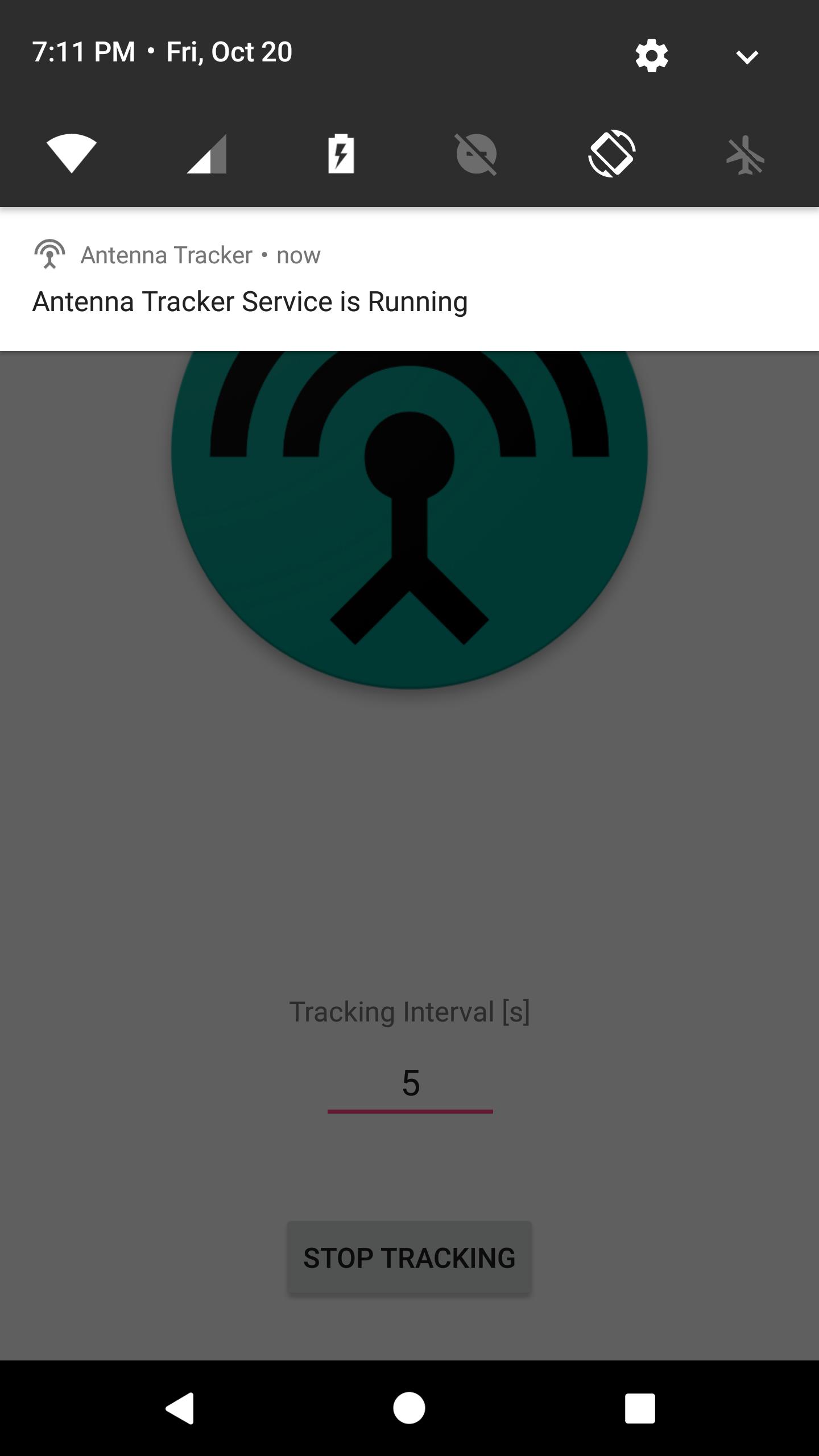Tap the date in the status bar
819x1456 pixels.
click(227, 51)
